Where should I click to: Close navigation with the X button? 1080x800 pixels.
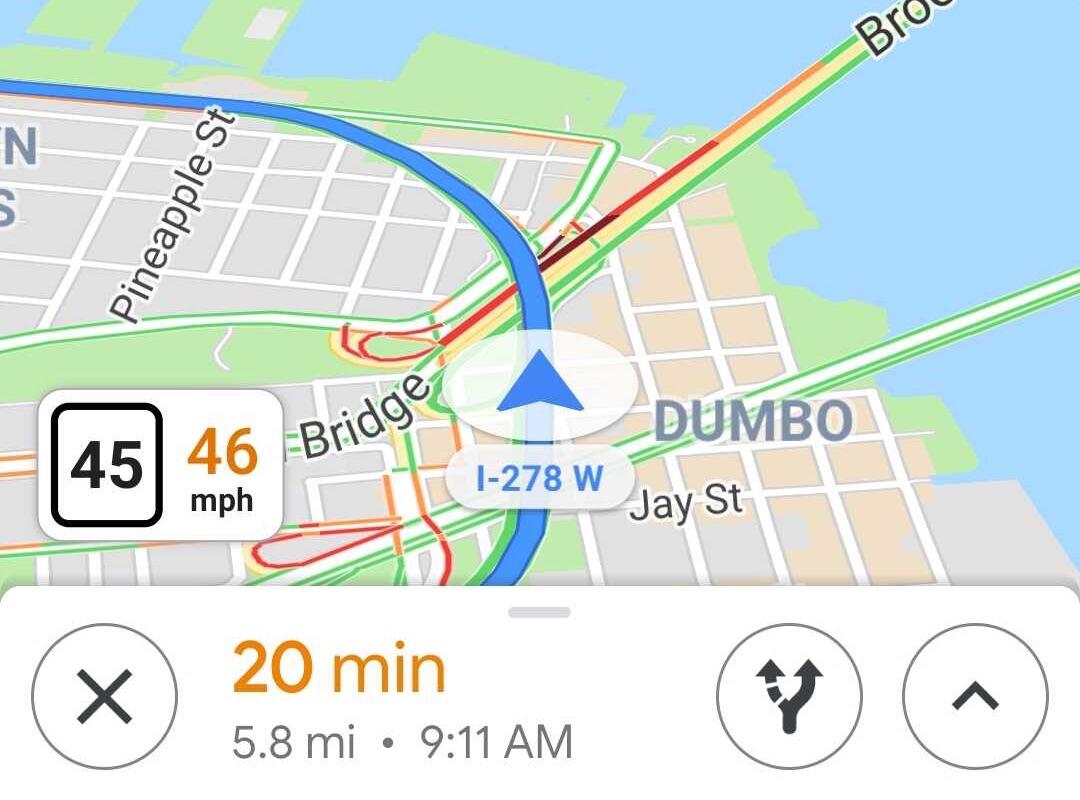point(105,696)
